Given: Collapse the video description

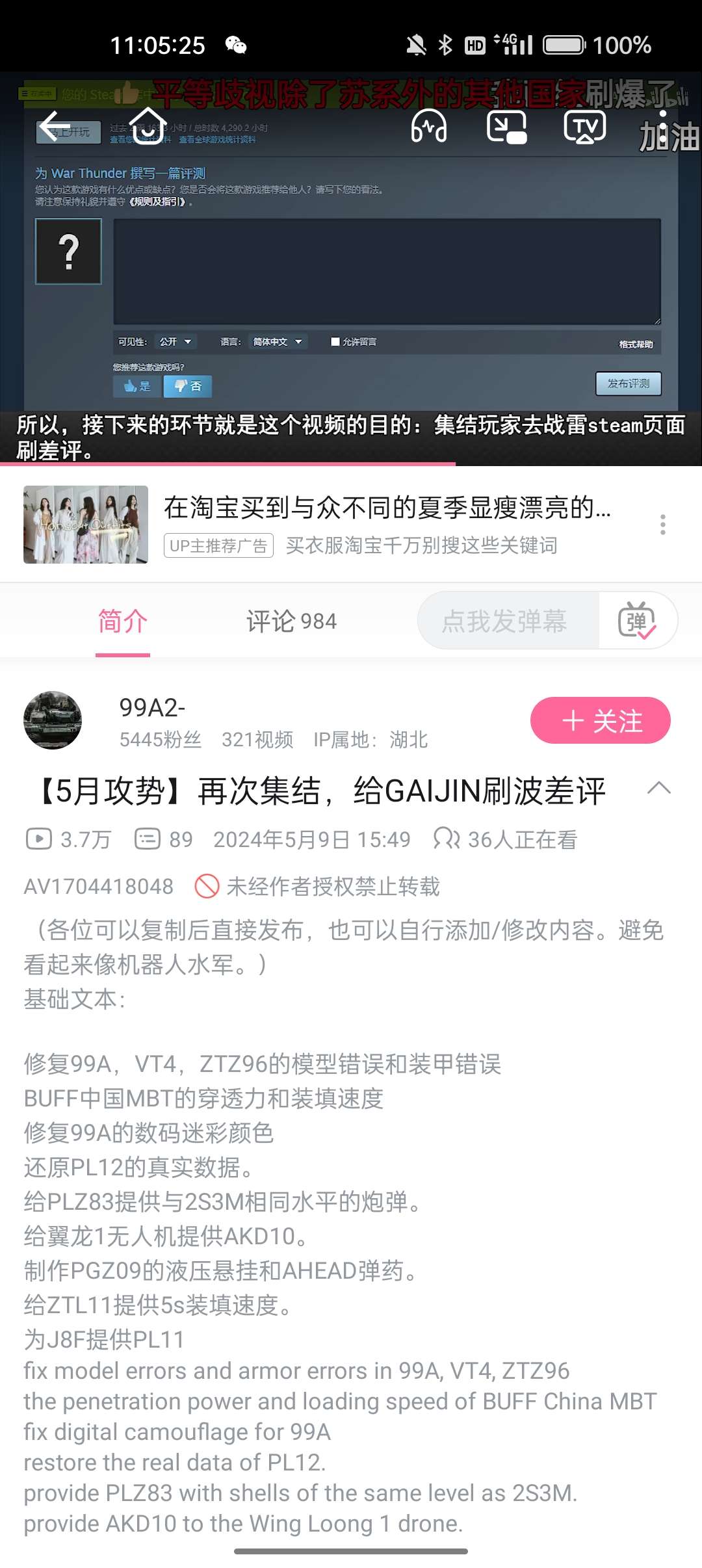Looking at the screenshot, I should [658, 789].
